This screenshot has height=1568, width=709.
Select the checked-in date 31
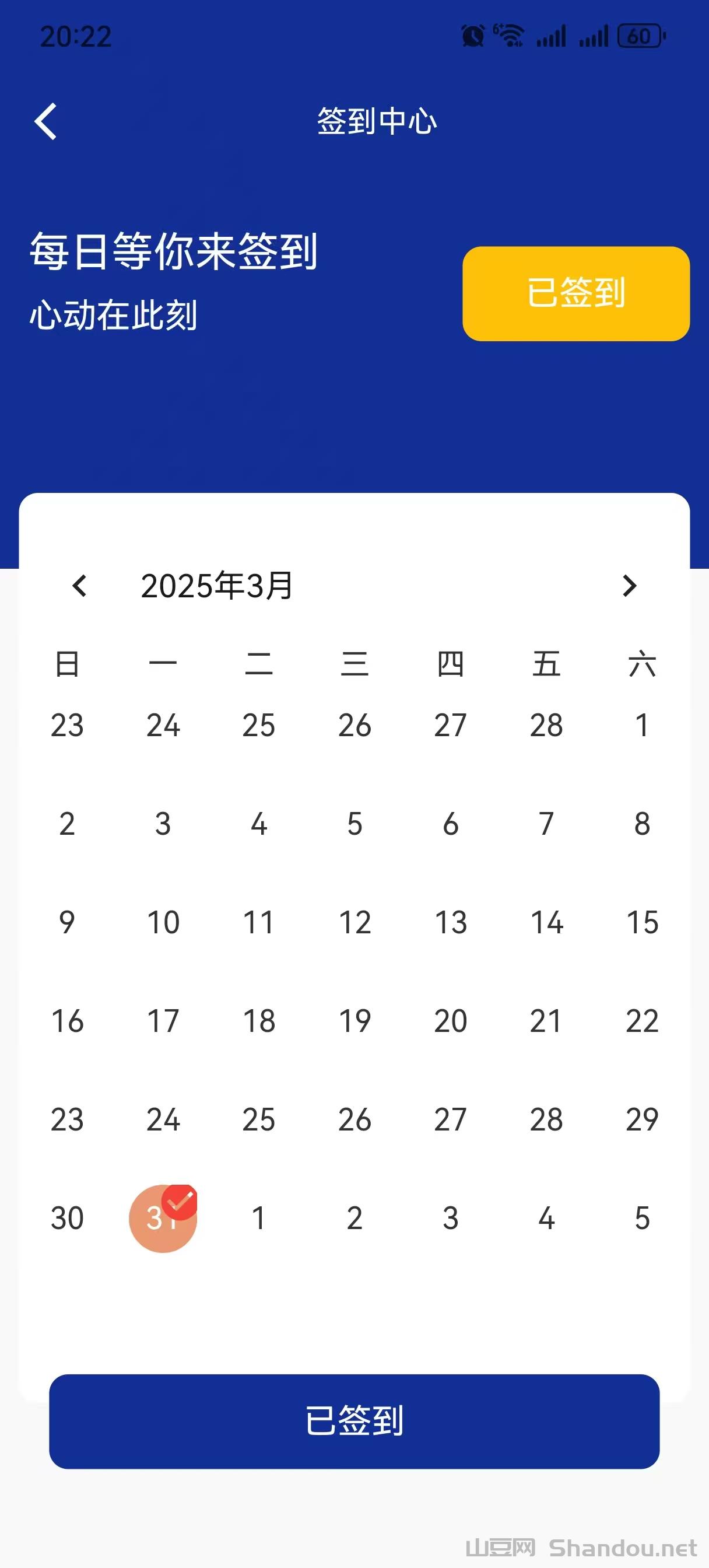coord(163,1218)
